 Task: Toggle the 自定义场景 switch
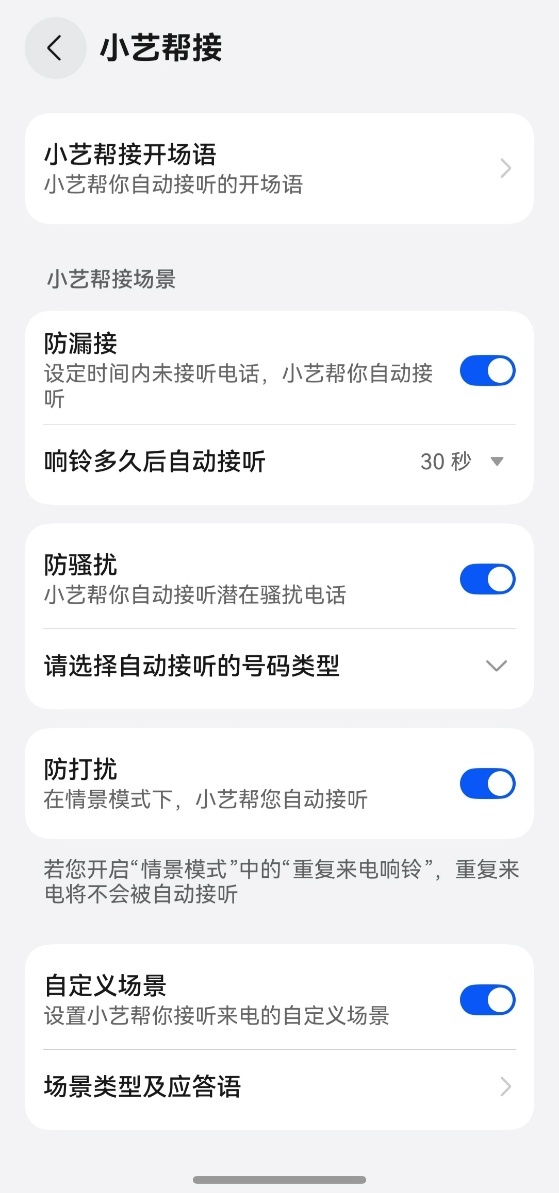coord(488,1001)
